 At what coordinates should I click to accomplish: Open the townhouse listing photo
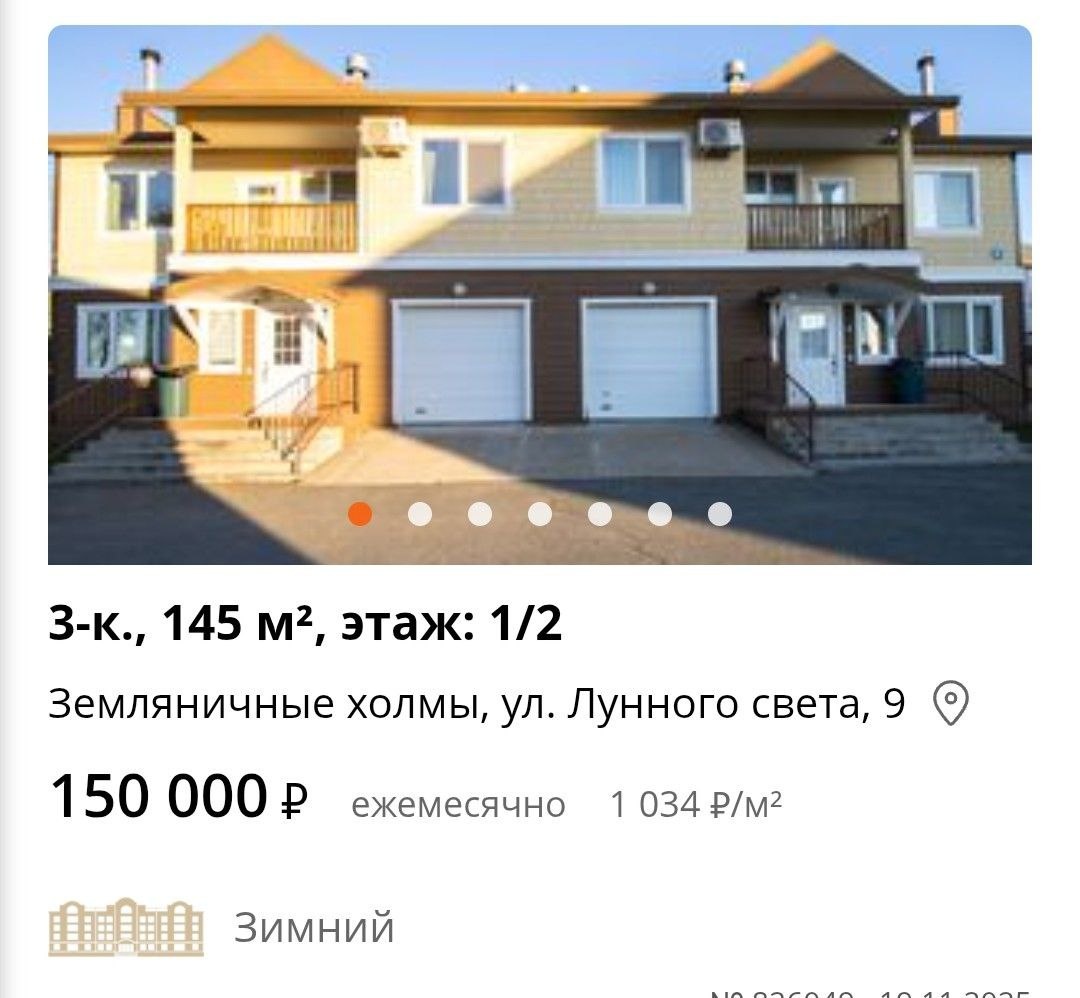[540, 280]
